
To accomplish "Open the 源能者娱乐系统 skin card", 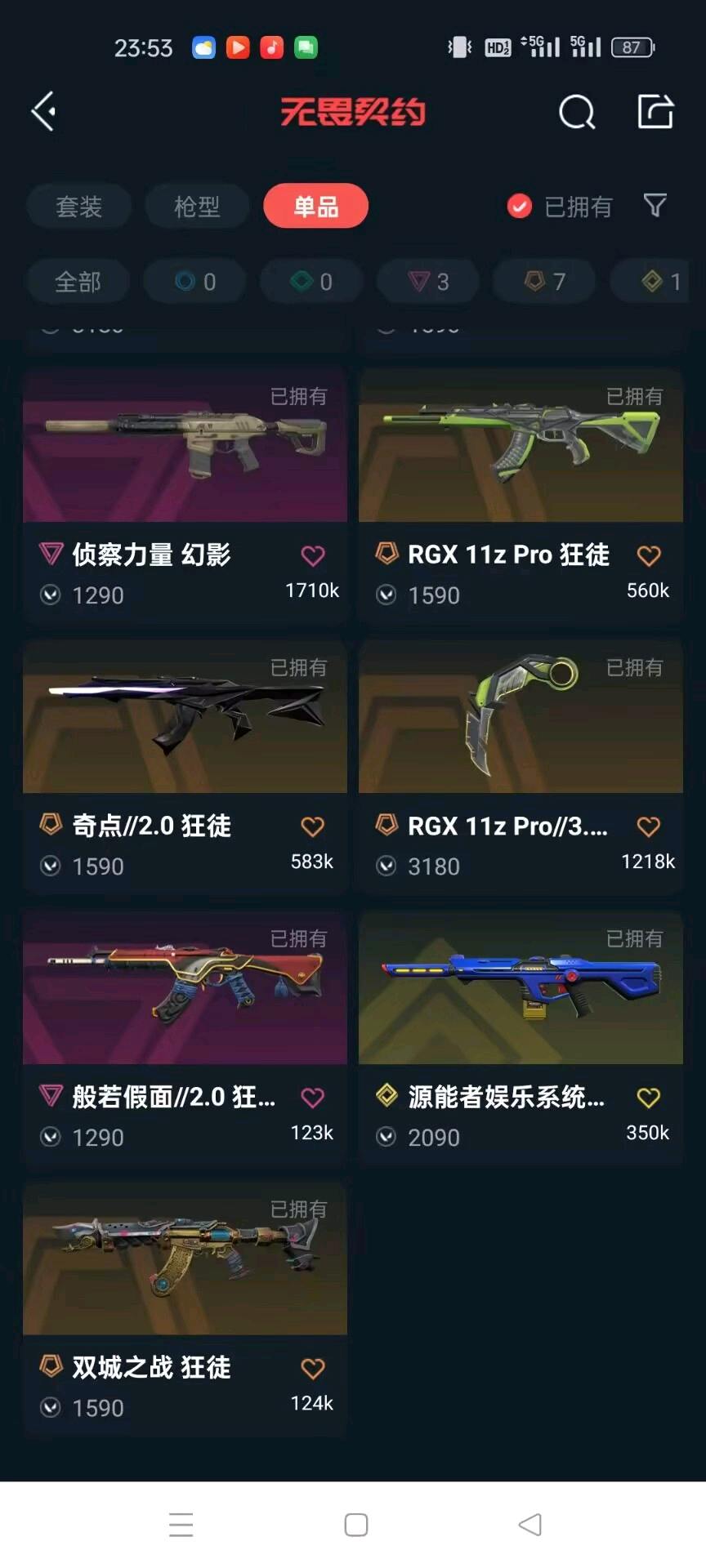I will tap(521, 988).
